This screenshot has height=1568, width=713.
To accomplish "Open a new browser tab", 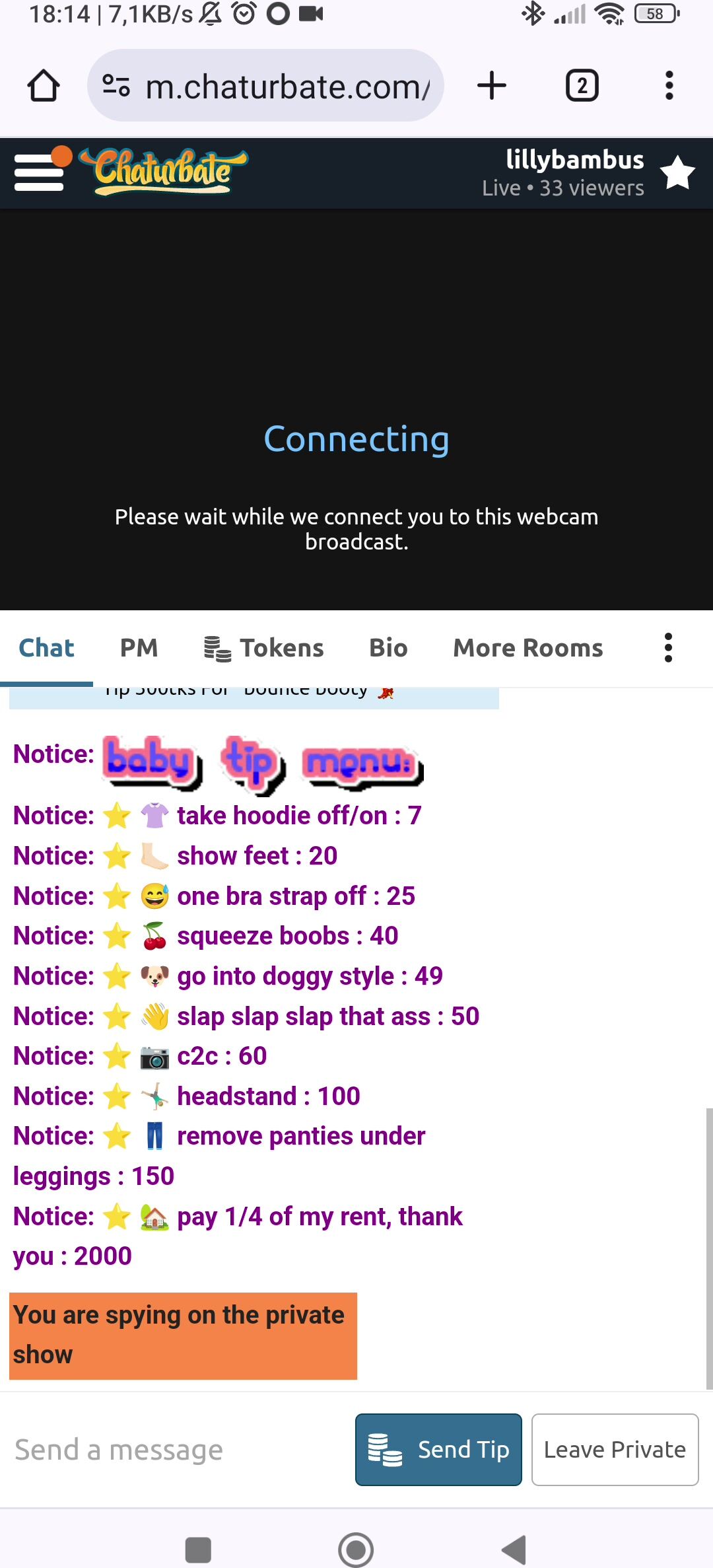I will (x=492, y=86).
